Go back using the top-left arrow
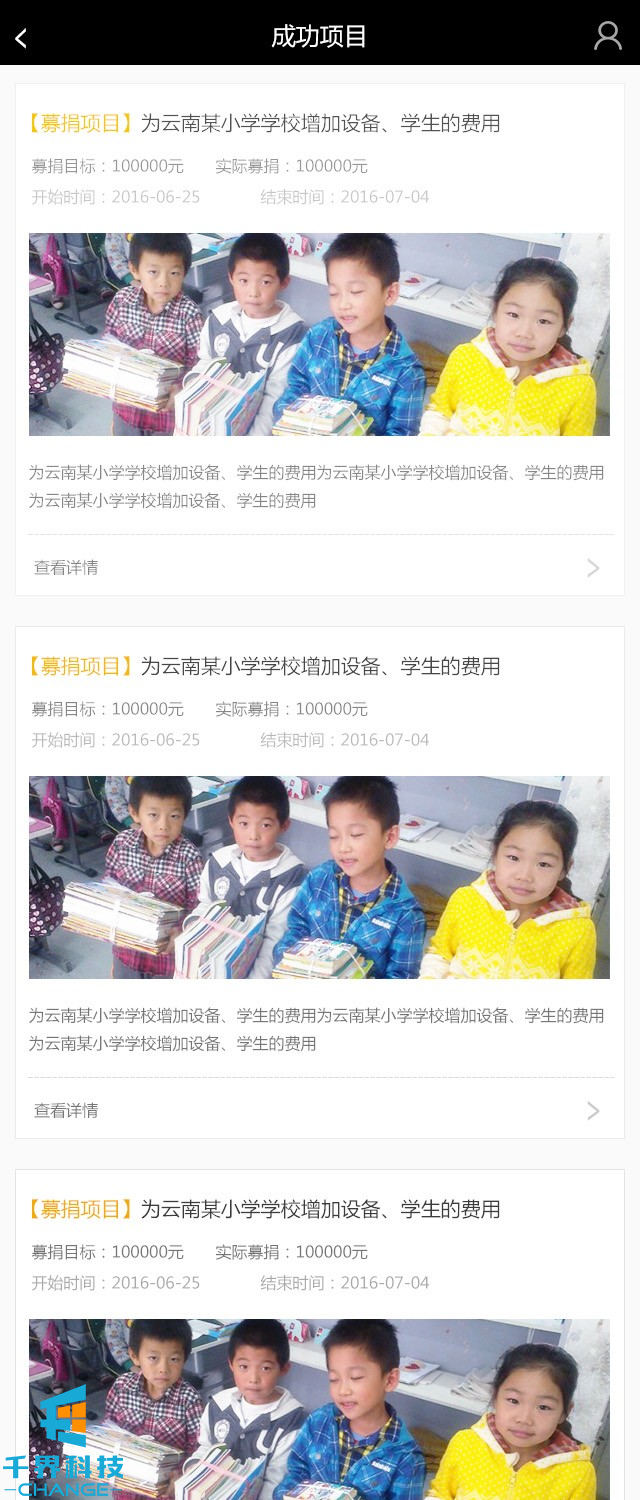This screenshot has width=640, height=1500. (x=21, y=38)
